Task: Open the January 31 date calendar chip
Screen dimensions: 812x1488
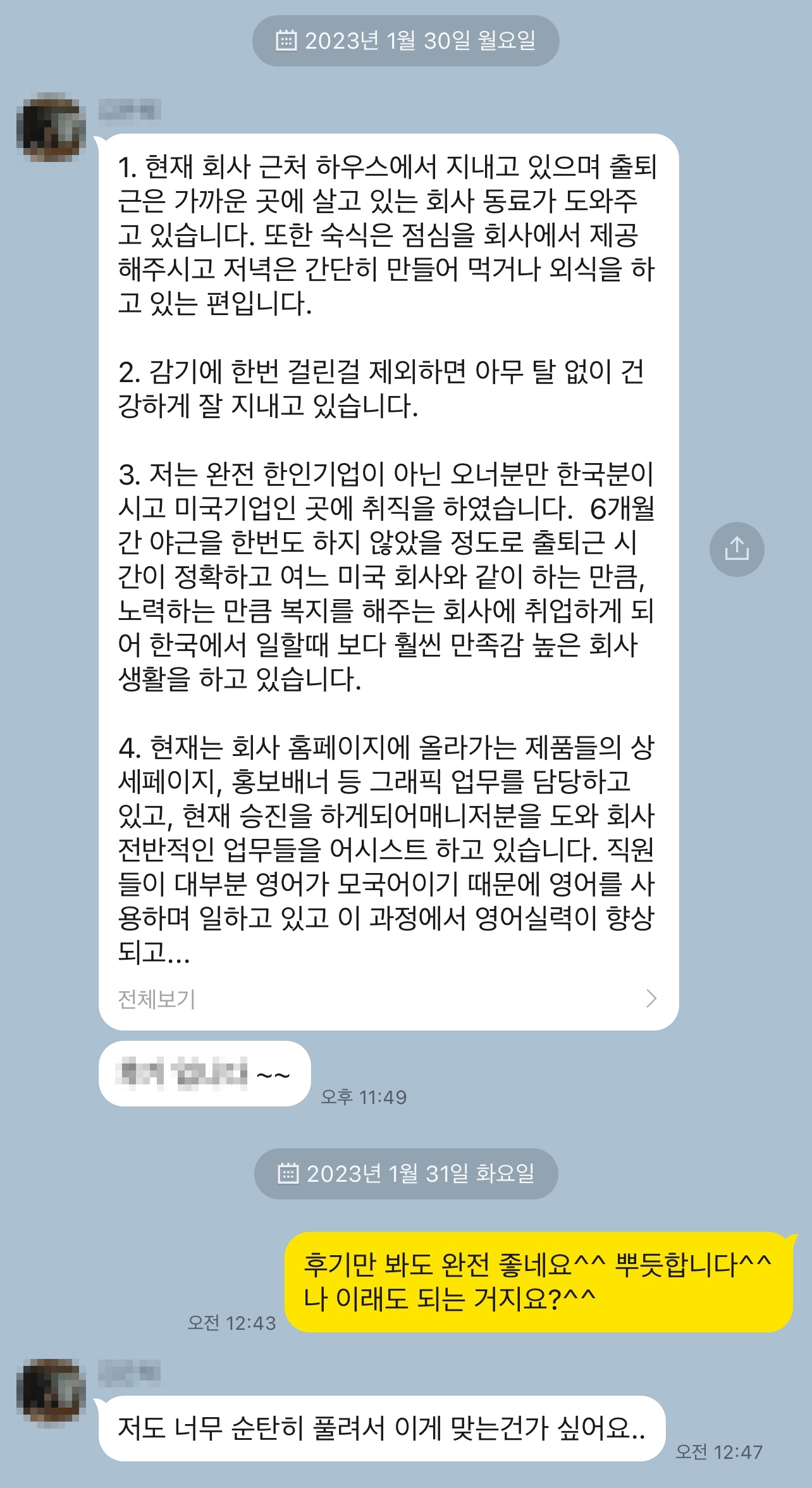Action: pos(405,1174)
